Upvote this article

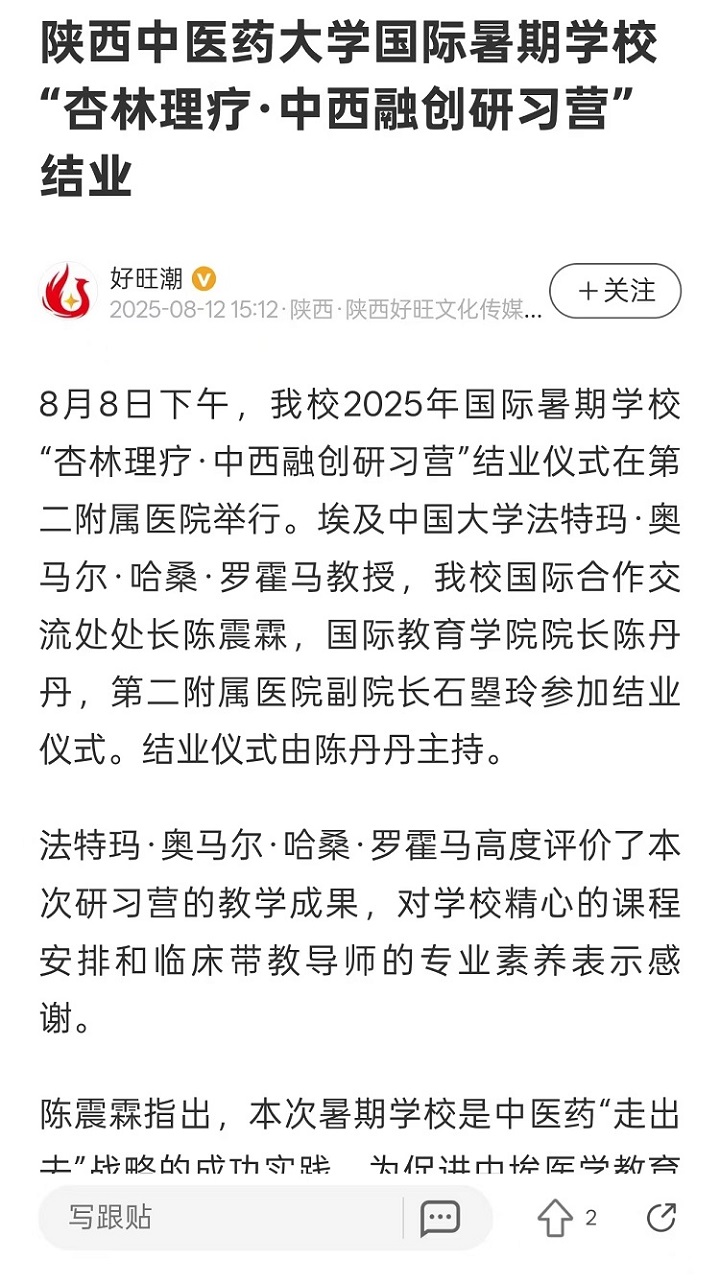point(556,1218)
